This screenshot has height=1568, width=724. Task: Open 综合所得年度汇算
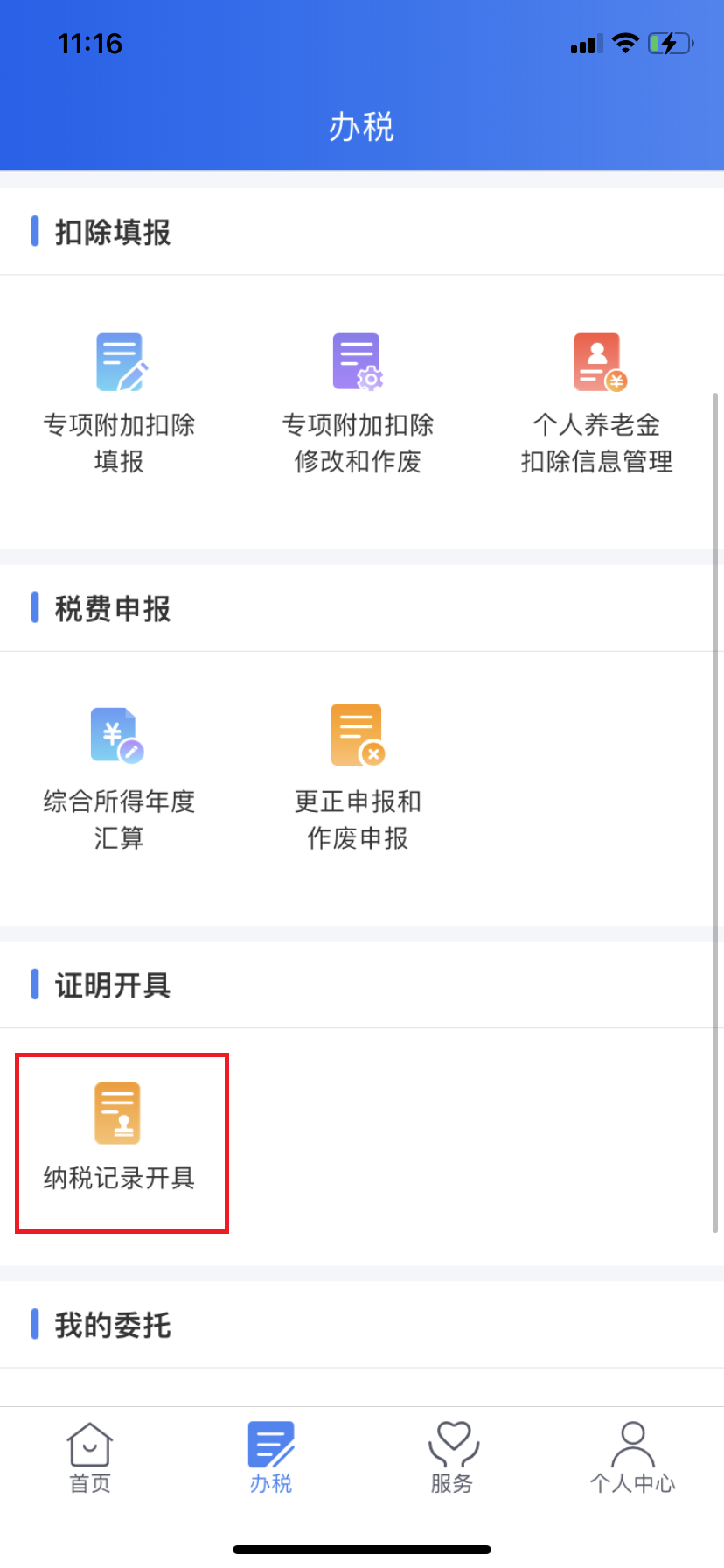coord(119,778)
